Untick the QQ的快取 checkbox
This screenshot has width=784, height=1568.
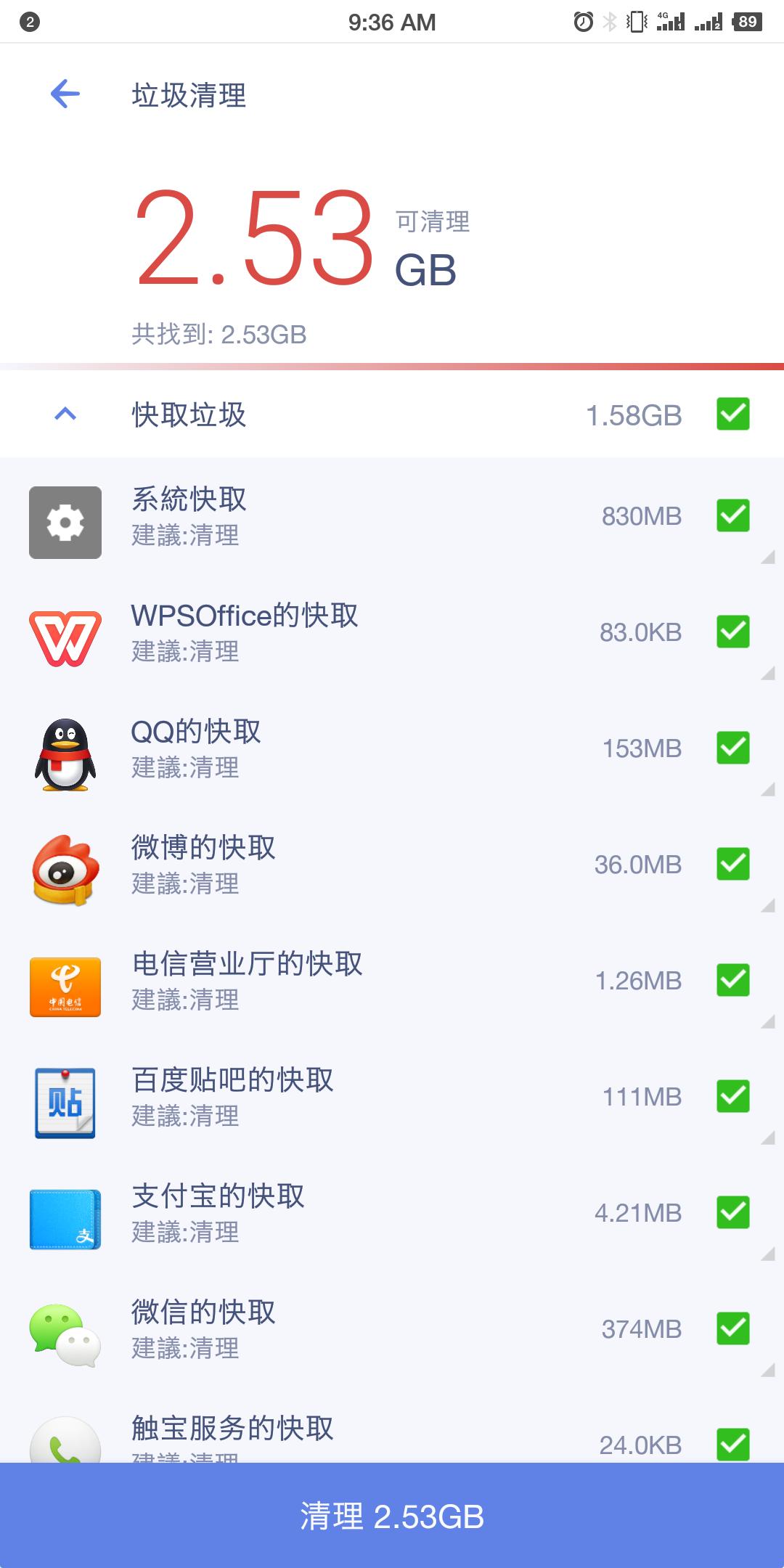click(732, 748)
